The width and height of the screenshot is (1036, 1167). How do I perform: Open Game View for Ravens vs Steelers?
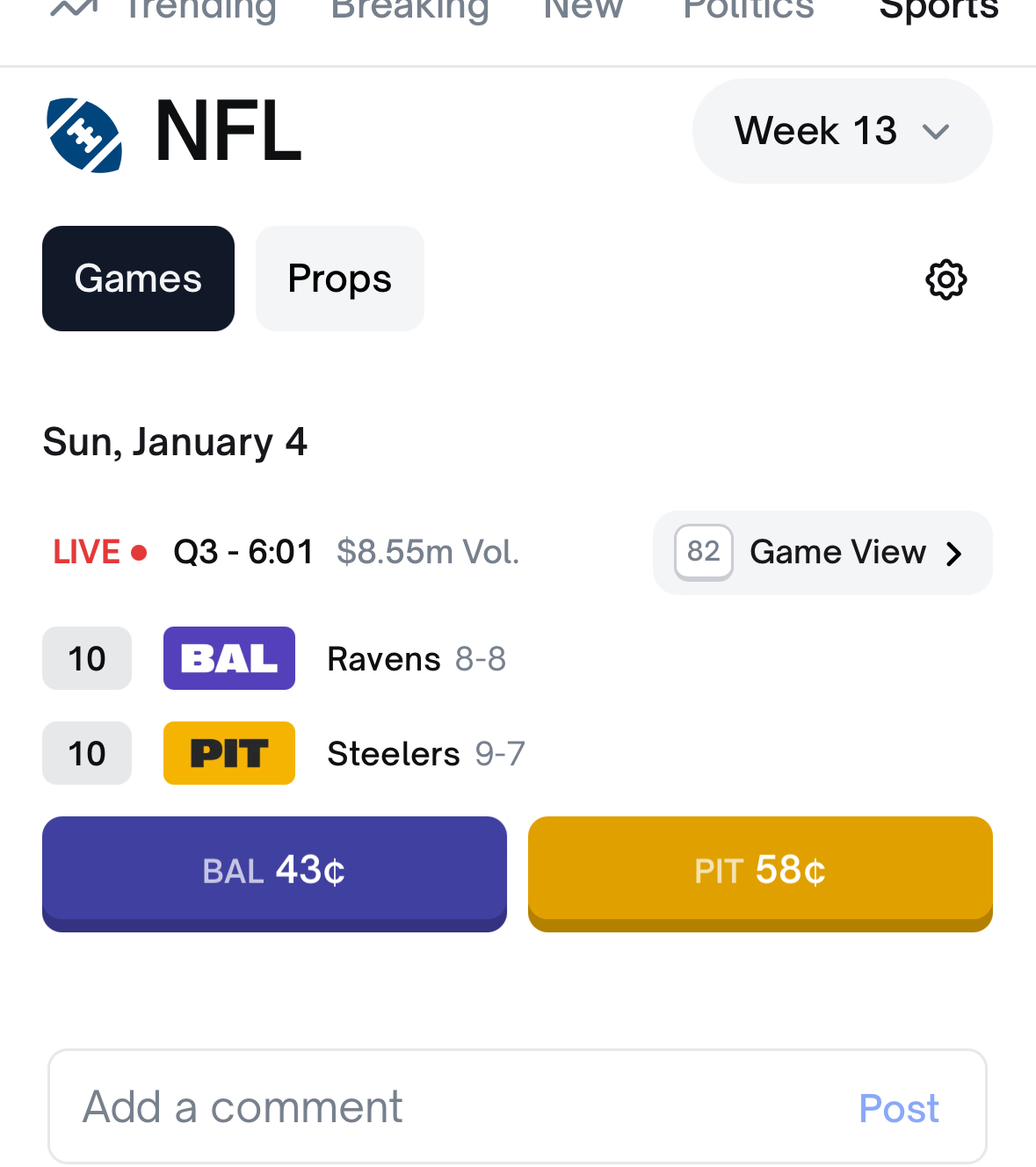coord(822,553)
